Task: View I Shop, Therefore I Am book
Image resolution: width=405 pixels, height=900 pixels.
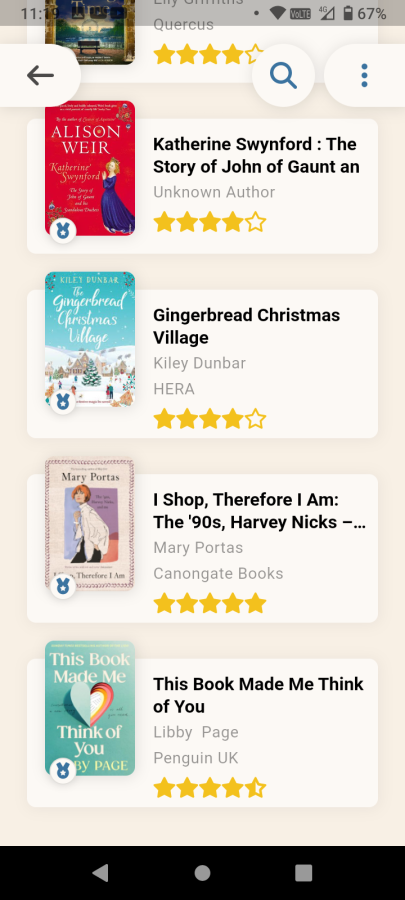Action: 202,548
